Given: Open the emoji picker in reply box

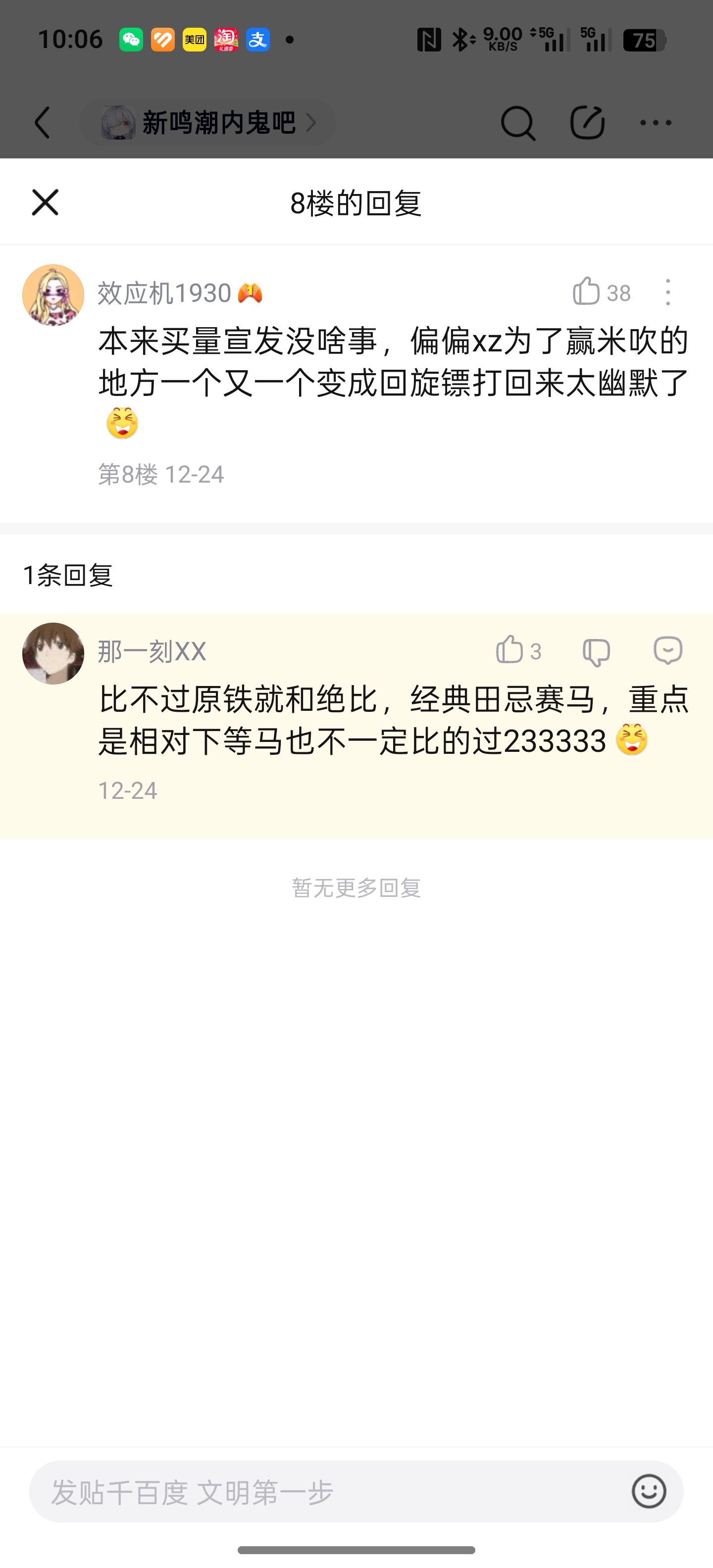Looking at the screenshot, I should [x=649, y=1491].
